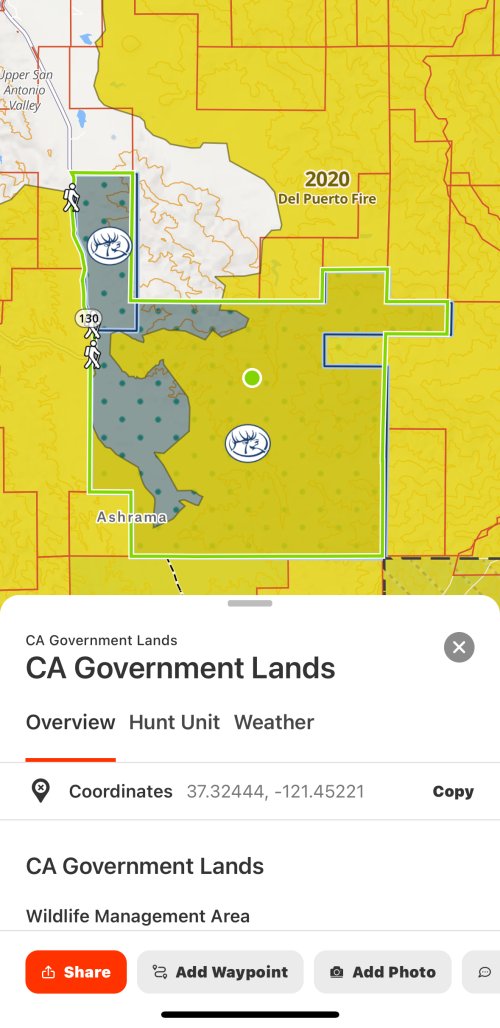This screenshot has width=500, height=1028.
Task: Add a waypoint here
Action: point(220,972)
